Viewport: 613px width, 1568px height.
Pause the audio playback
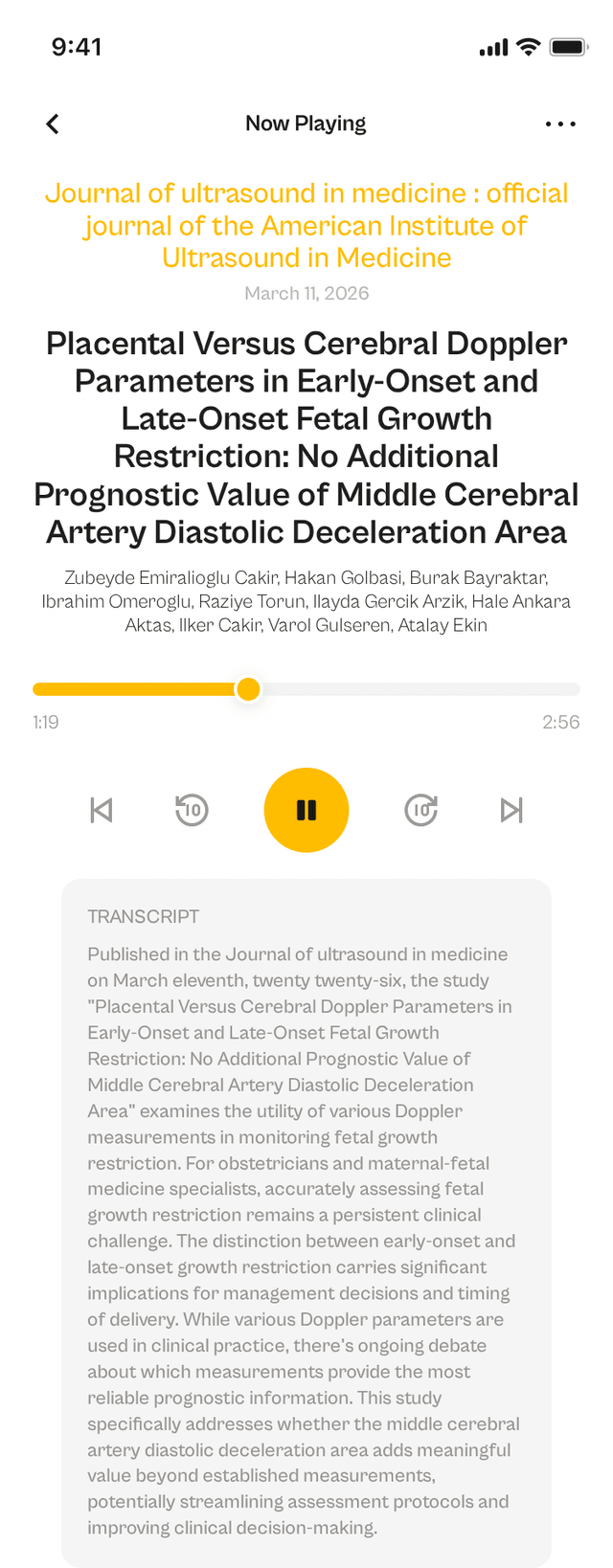(x=306, y=810)
